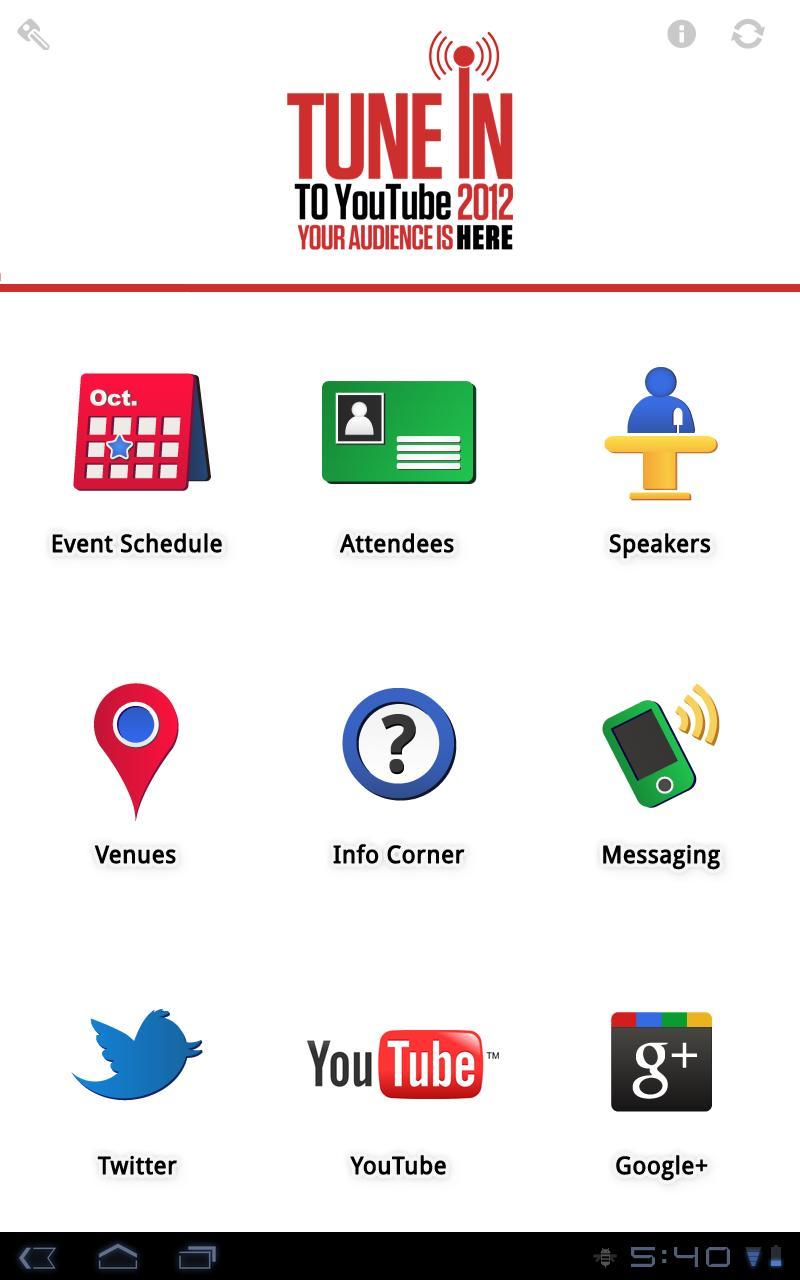Refresh content with the sync icon

(x=747, y=34)
